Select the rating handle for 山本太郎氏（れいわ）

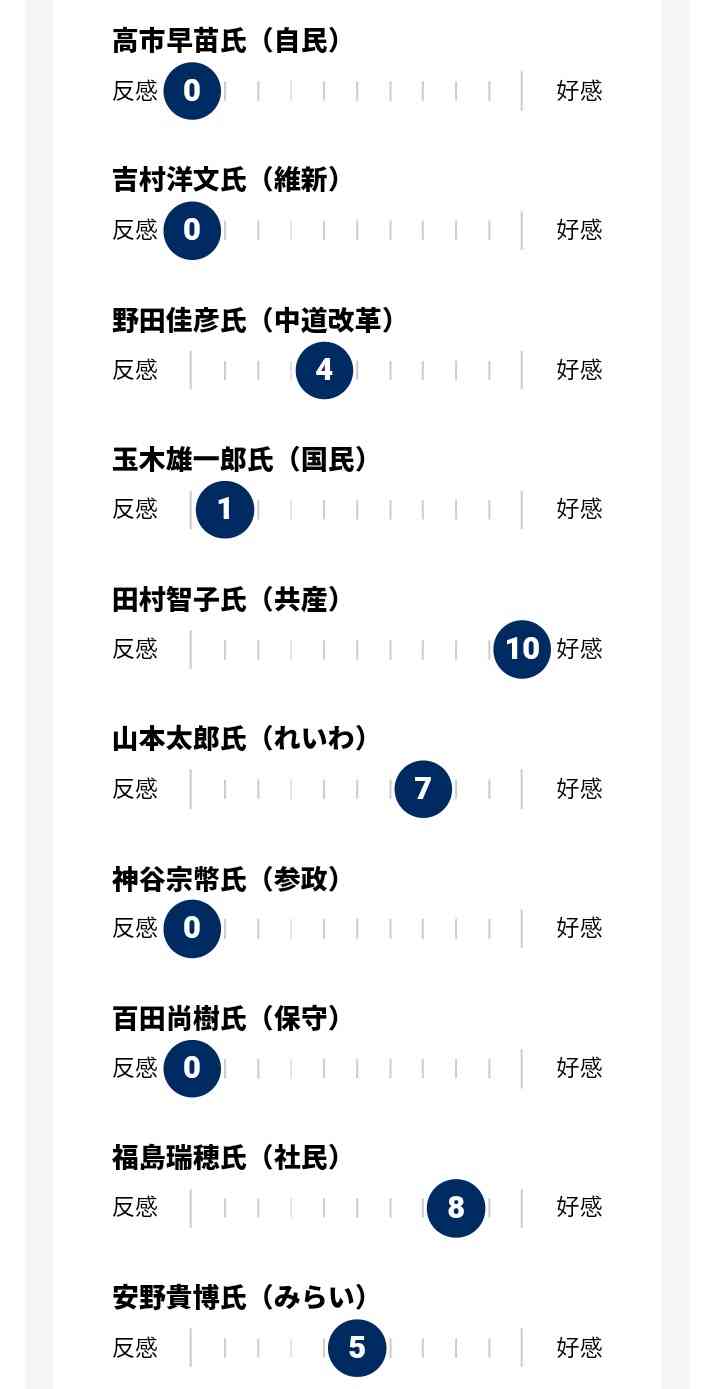[x=423, y=789]
